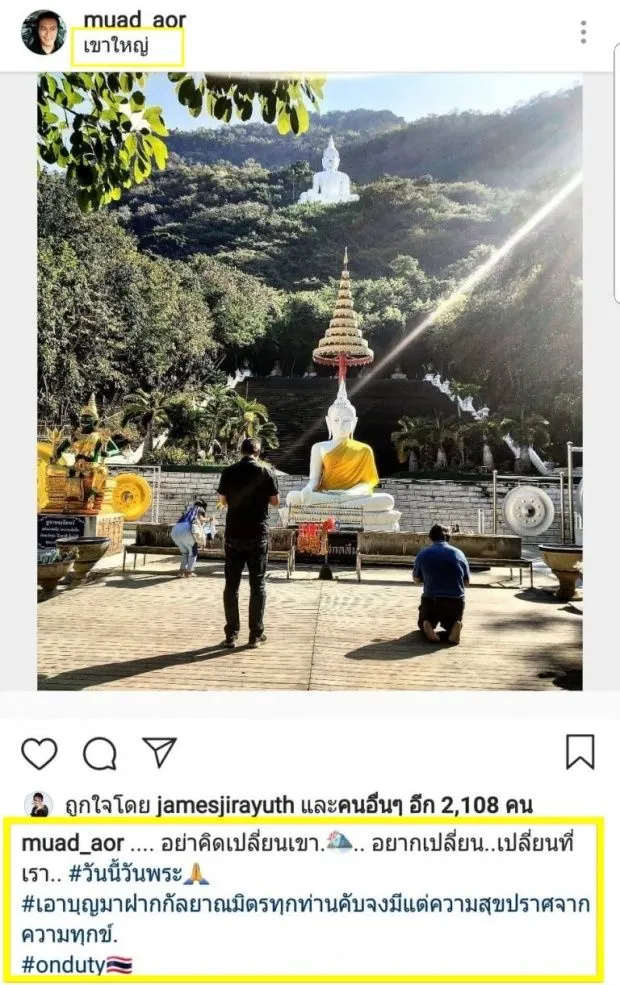
Task: Bookmark this post
Action: pos(580,751)
